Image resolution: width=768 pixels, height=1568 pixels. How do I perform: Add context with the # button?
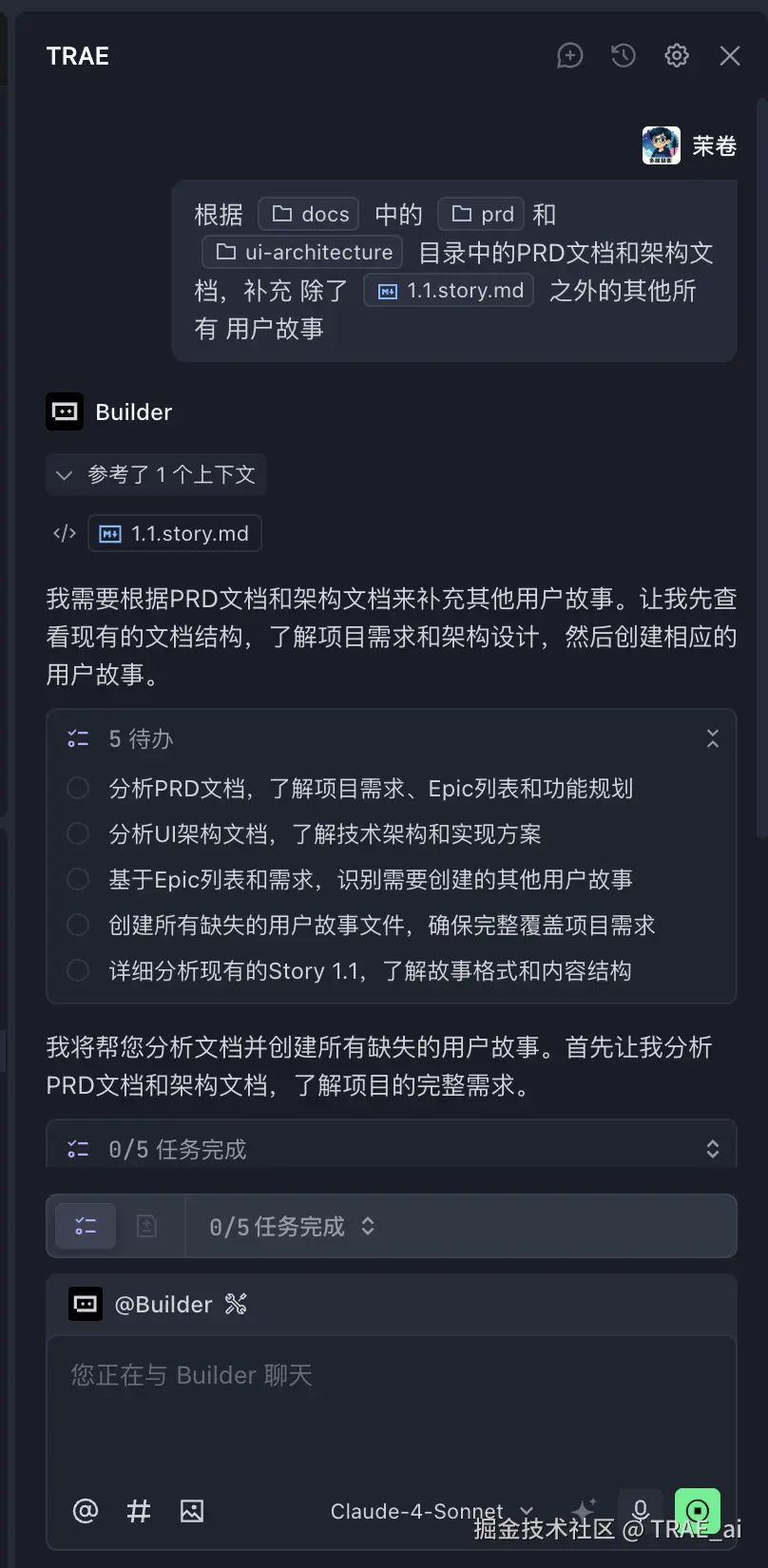(139, 1511)
